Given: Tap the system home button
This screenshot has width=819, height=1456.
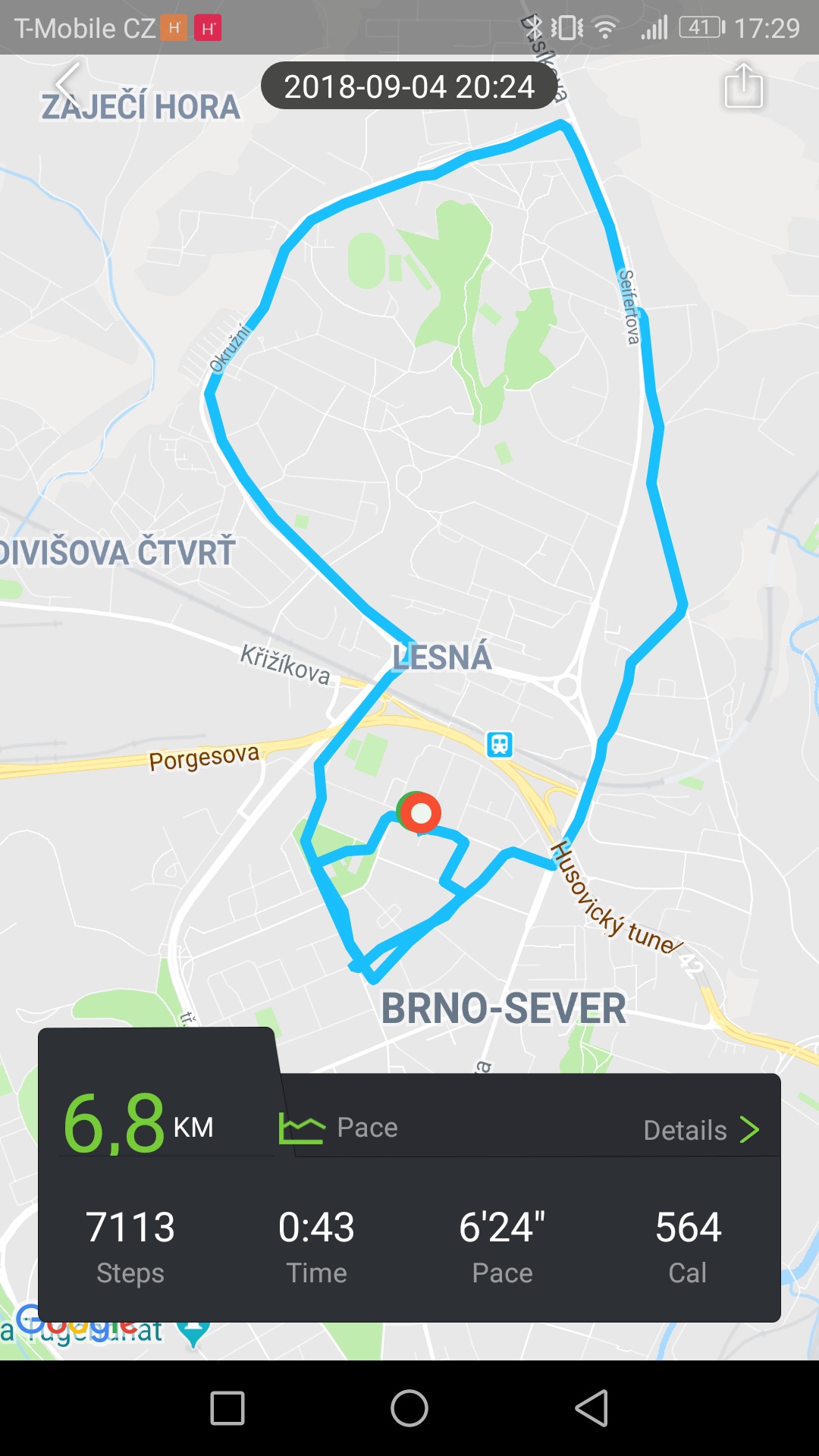Looking at the screenshot, I should click(x=409, y=1408).
